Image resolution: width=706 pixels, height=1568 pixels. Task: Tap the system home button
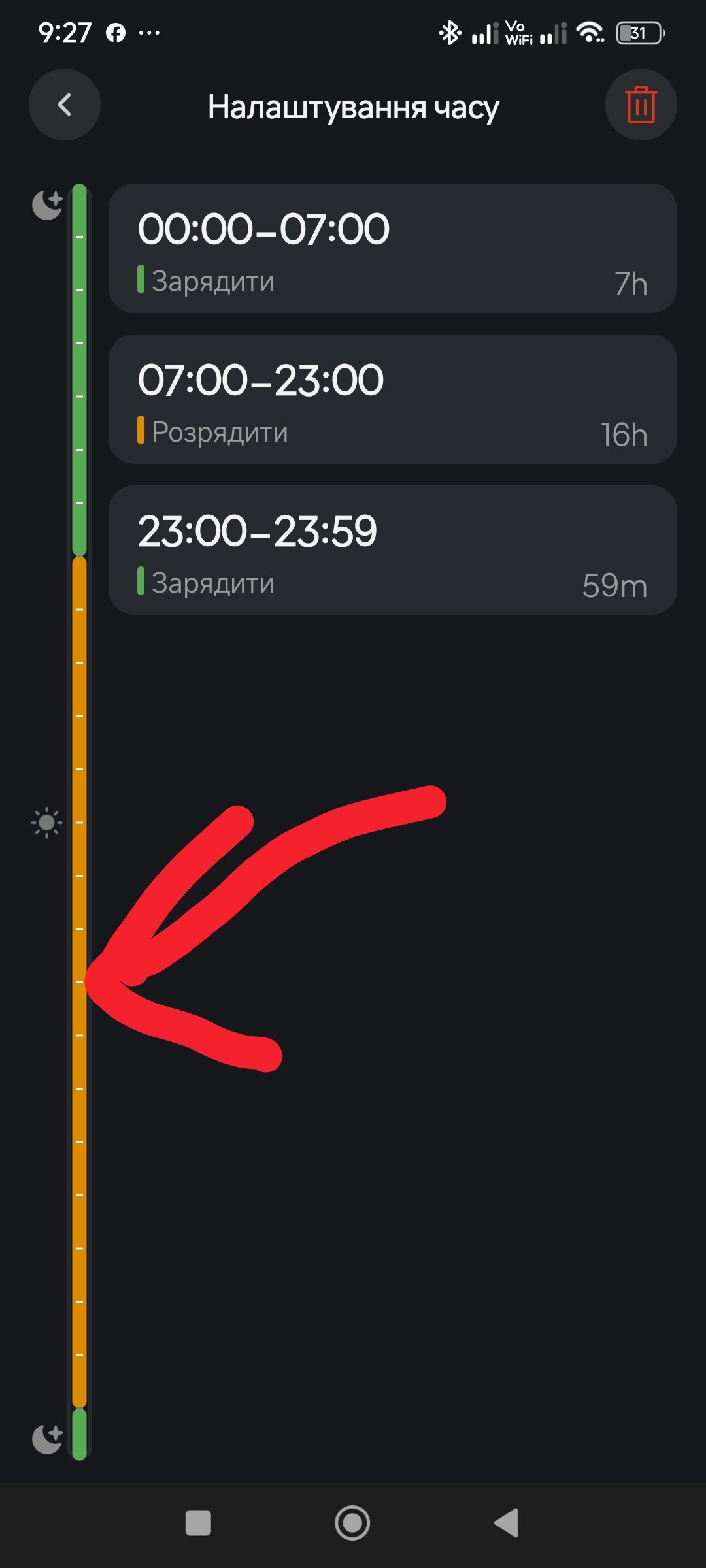(x=352, y=1523)
